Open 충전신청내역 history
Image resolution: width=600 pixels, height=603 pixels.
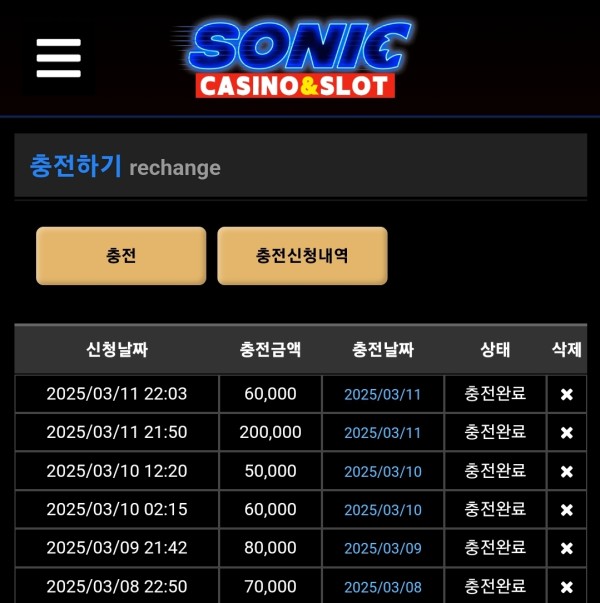[302, 256]
